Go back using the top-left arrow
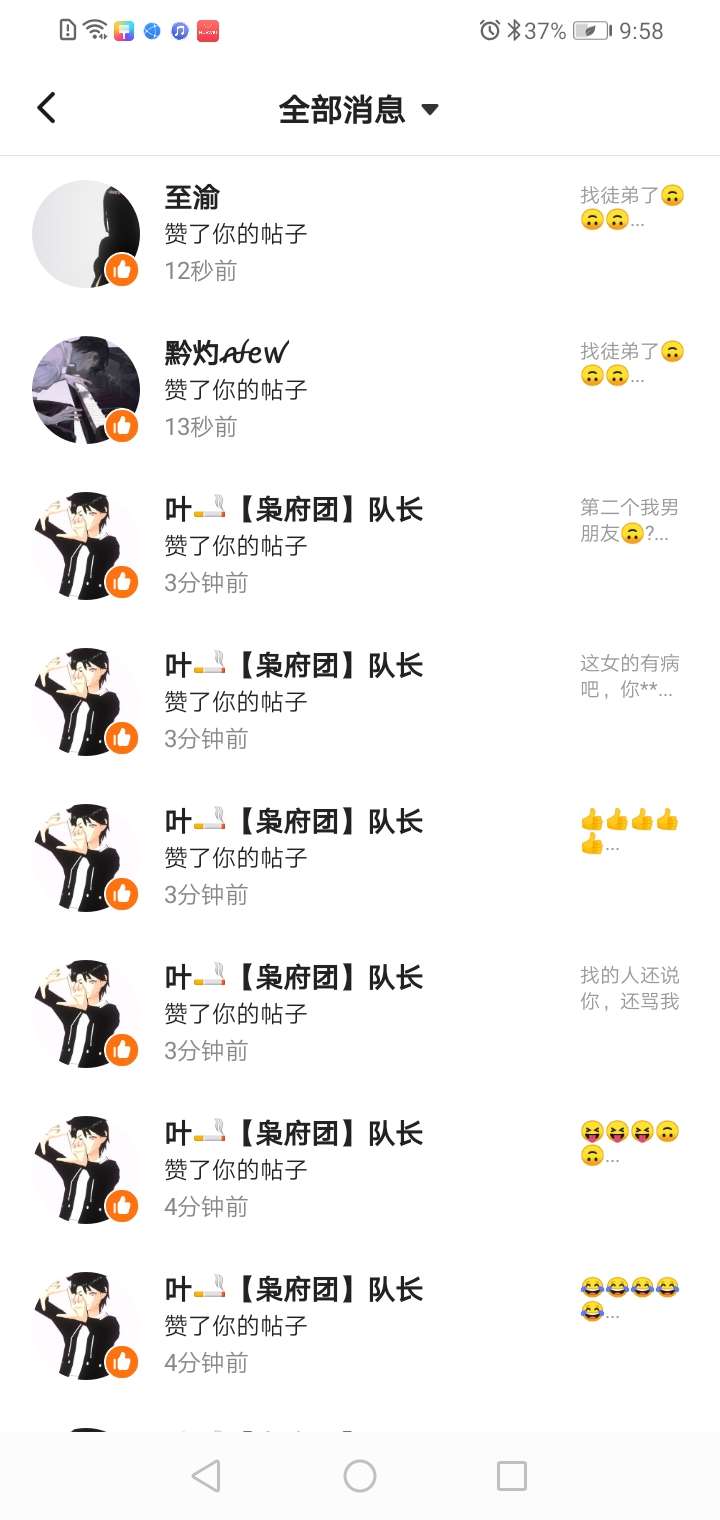The width and height of the screenshot is (720, 1520). coord(46,108)
